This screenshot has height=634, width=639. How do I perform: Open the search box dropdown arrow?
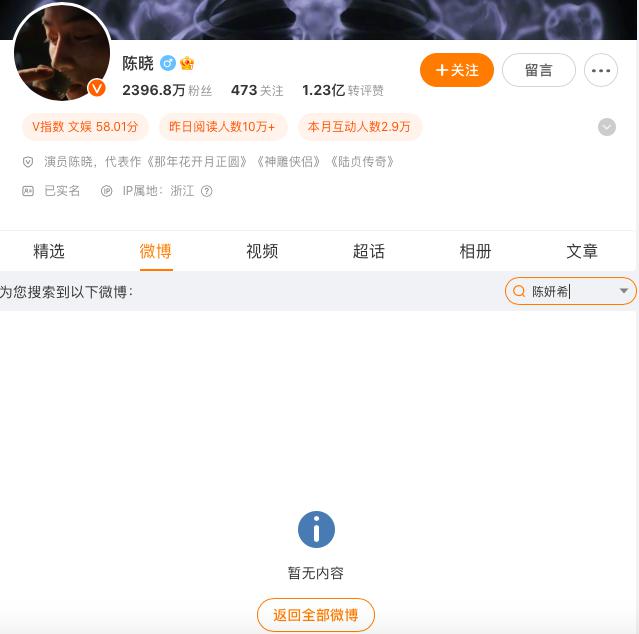624,291
